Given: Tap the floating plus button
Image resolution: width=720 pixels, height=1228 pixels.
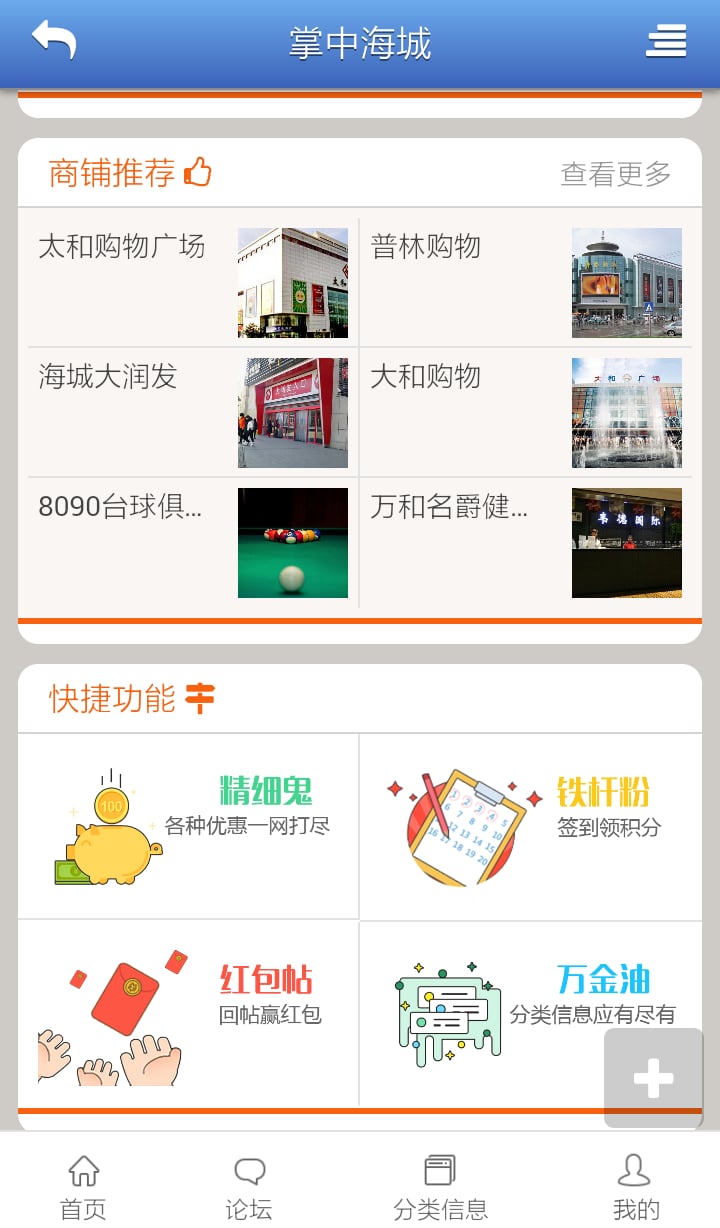Looking at the screenshot, I should tap(654, 1077).
